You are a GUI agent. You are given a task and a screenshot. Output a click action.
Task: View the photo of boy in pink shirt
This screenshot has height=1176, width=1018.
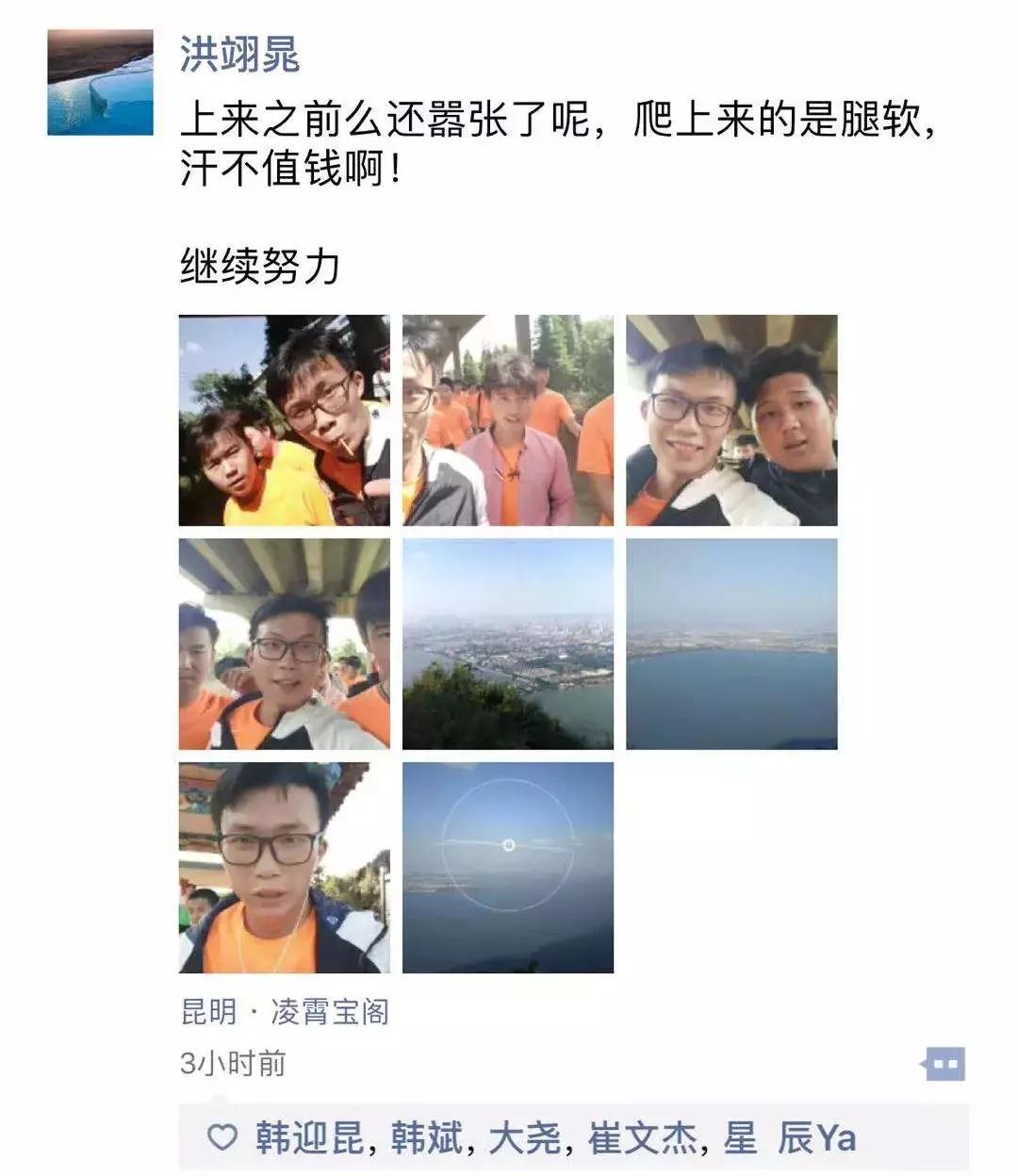click(507, 420)
